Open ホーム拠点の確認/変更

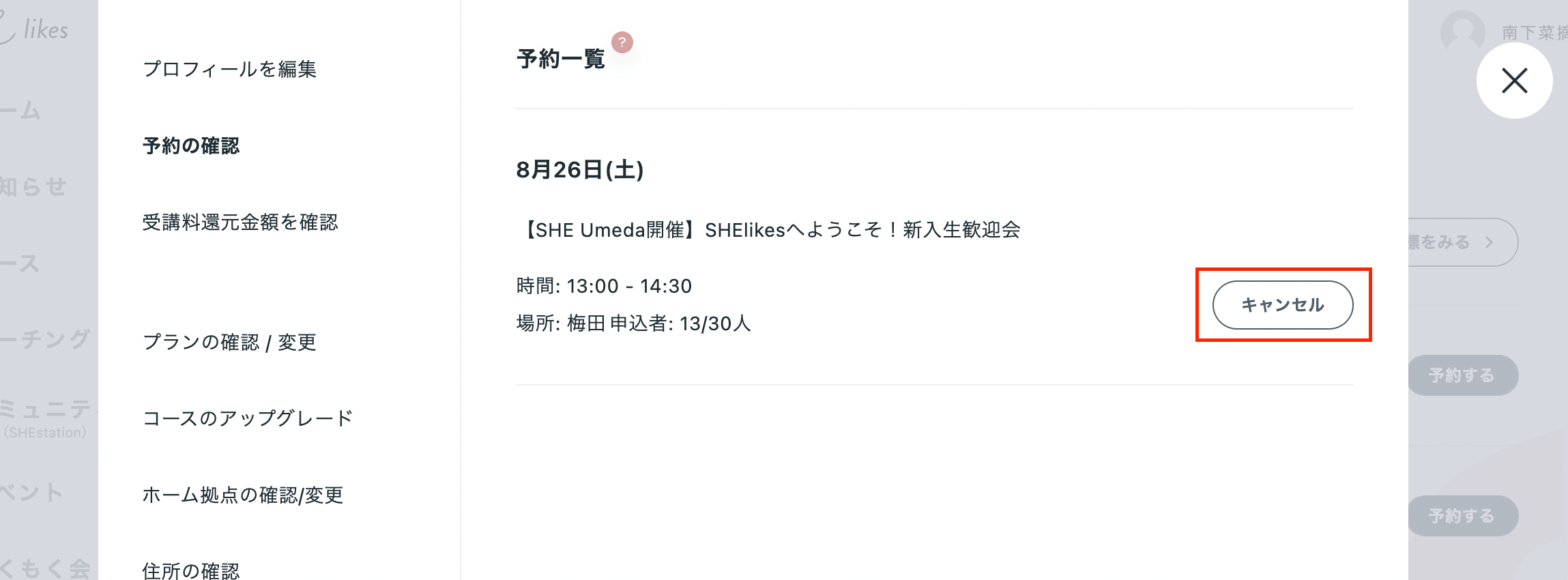pyautogui.click(x=242, y=495)
